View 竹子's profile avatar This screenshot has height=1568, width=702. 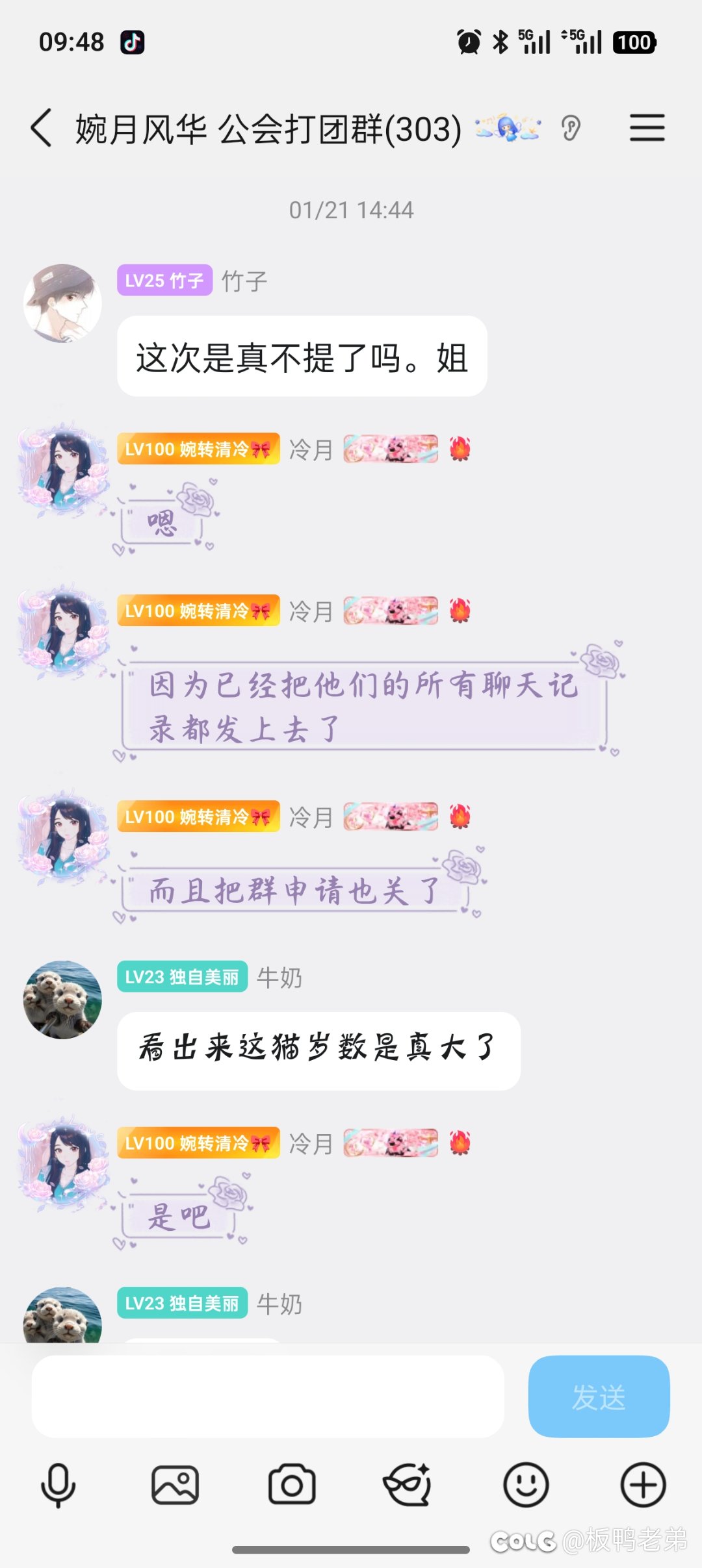coord(62,303)
